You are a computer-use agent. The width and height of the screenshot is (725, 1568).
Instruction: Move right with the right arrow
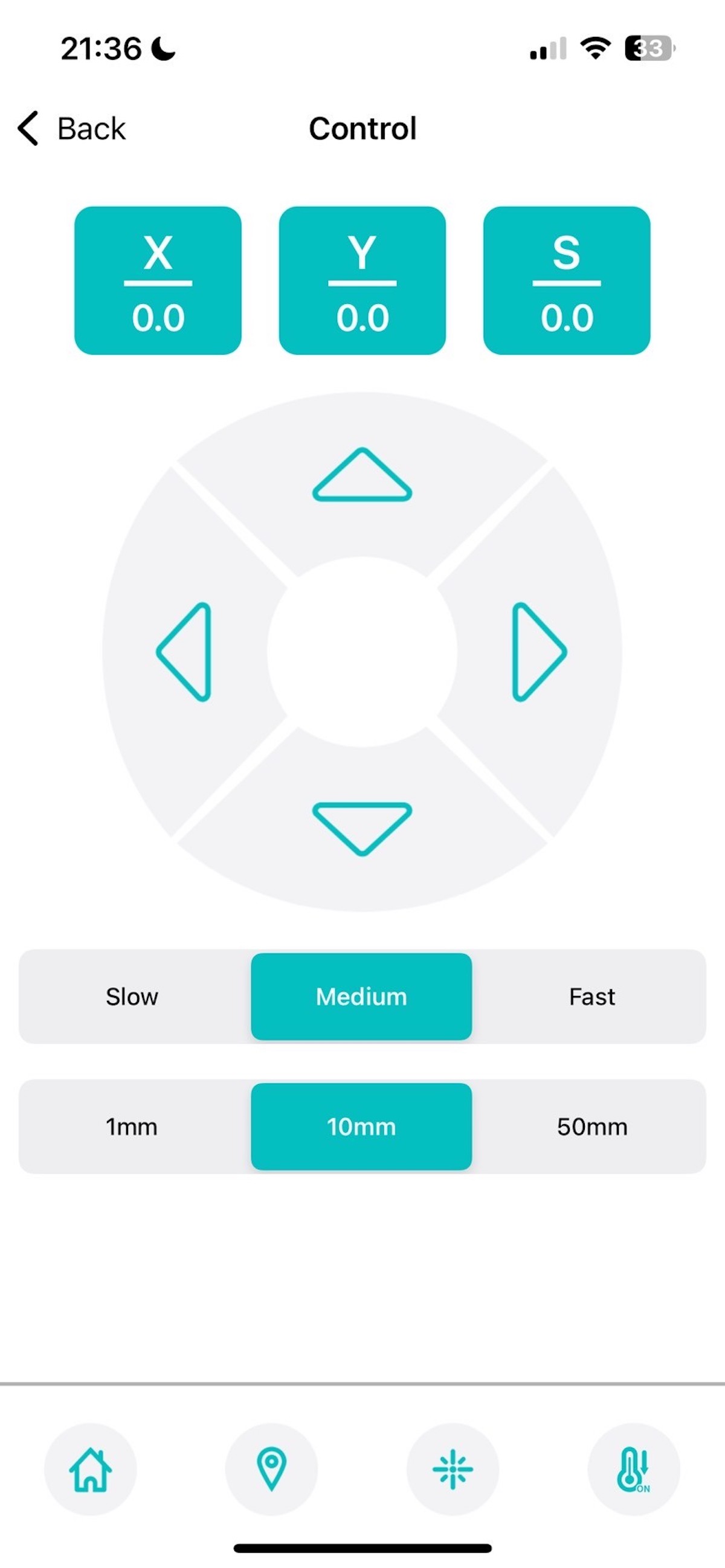click(x=540, y=652)
